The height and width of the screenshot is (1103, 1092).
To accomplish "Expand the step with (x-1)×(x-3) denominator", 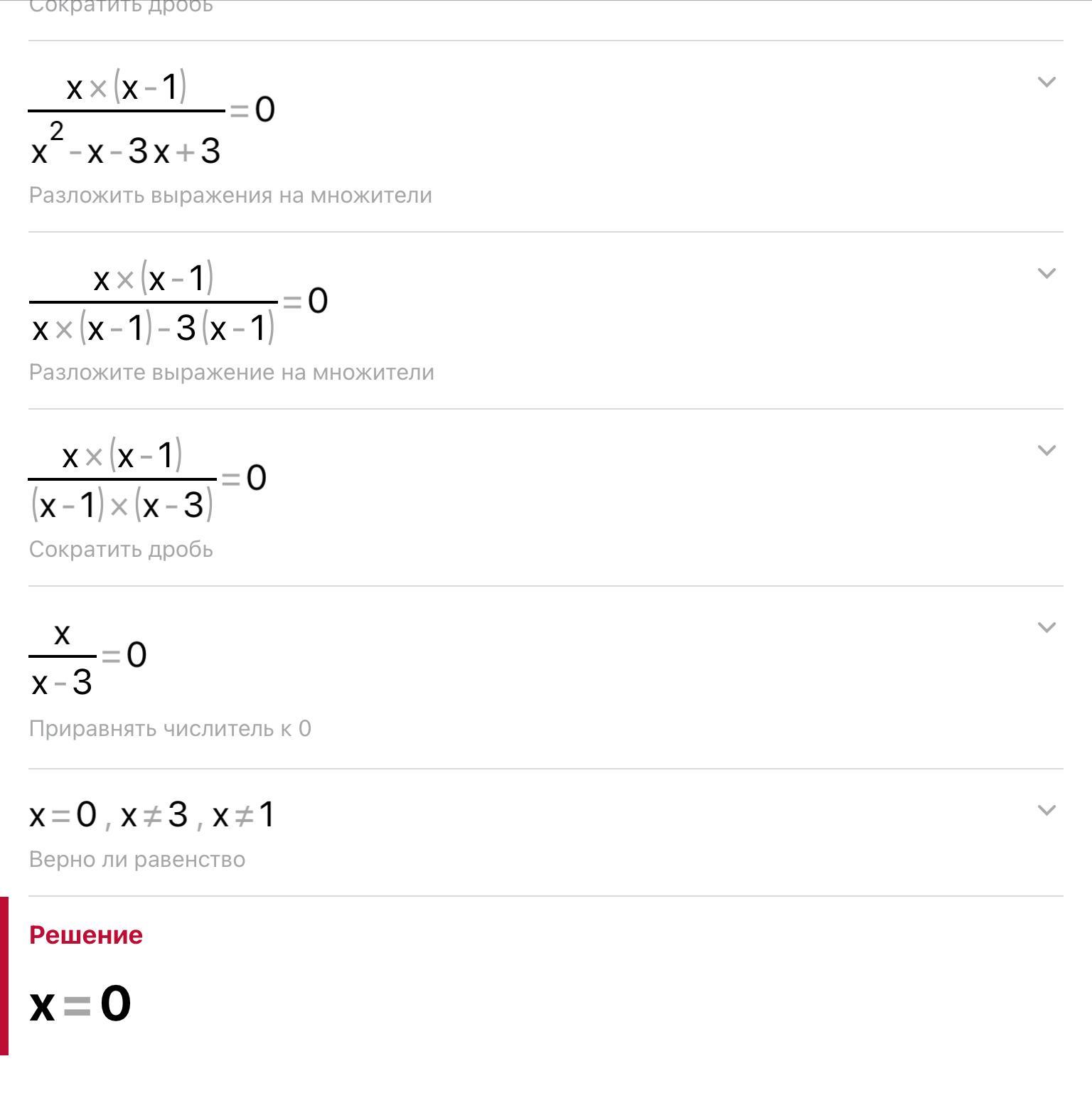I will tap(1046, 451).
